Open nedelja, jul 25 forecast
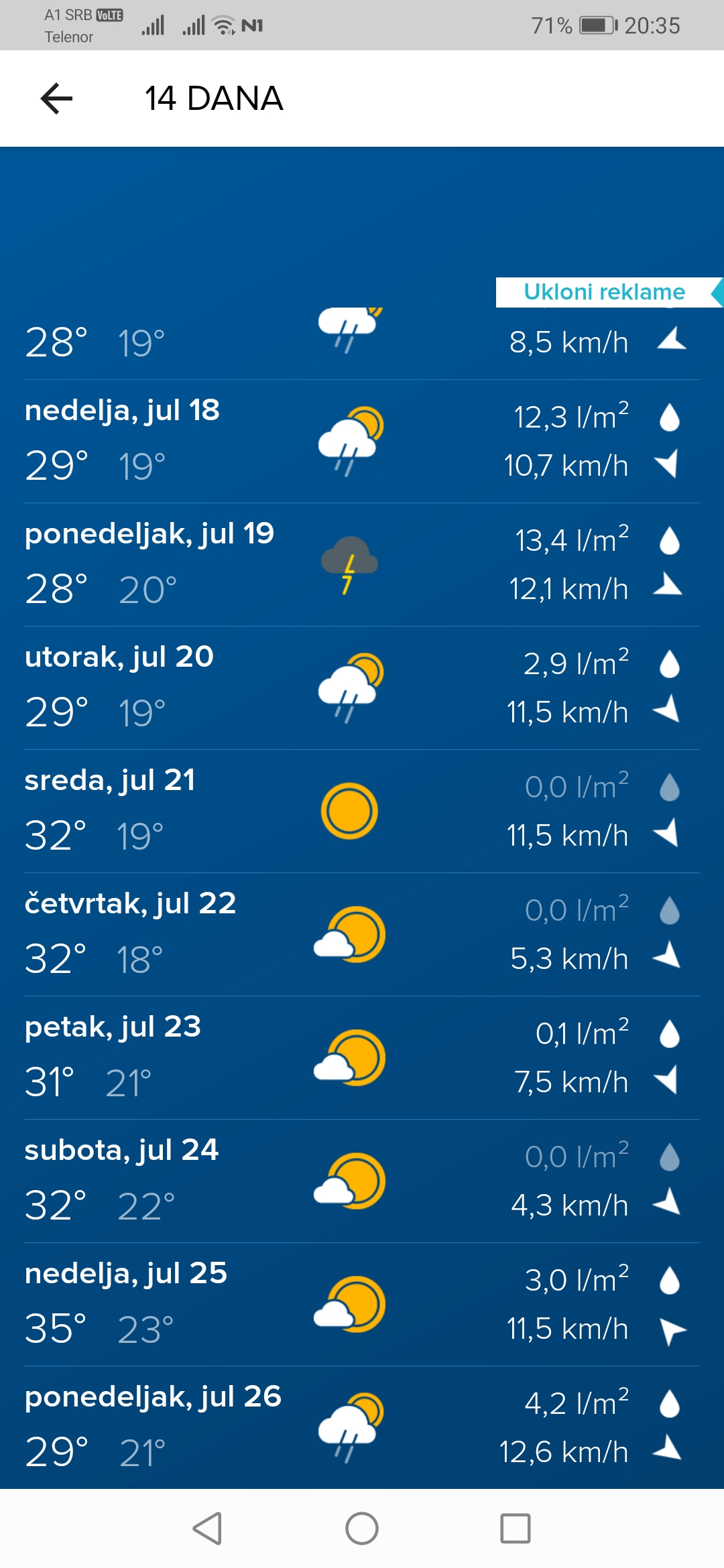Image resolution: width=724 pixels, height=1568 pixels. tap(362, 1305)
